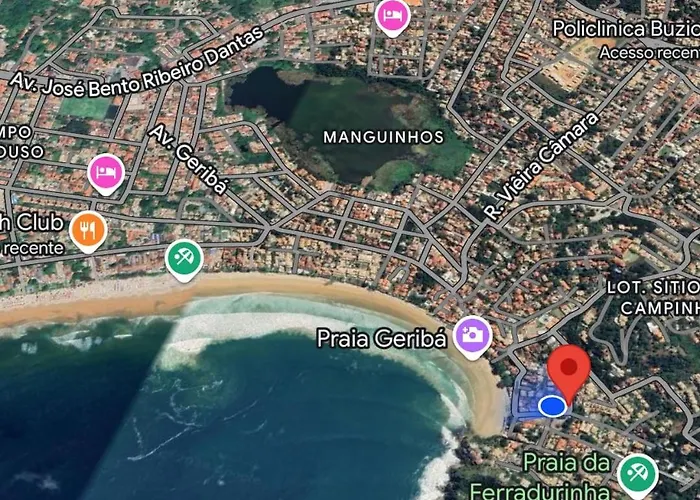
Task: Tap the blue current location dot
Action: click(x=552, y=405)
